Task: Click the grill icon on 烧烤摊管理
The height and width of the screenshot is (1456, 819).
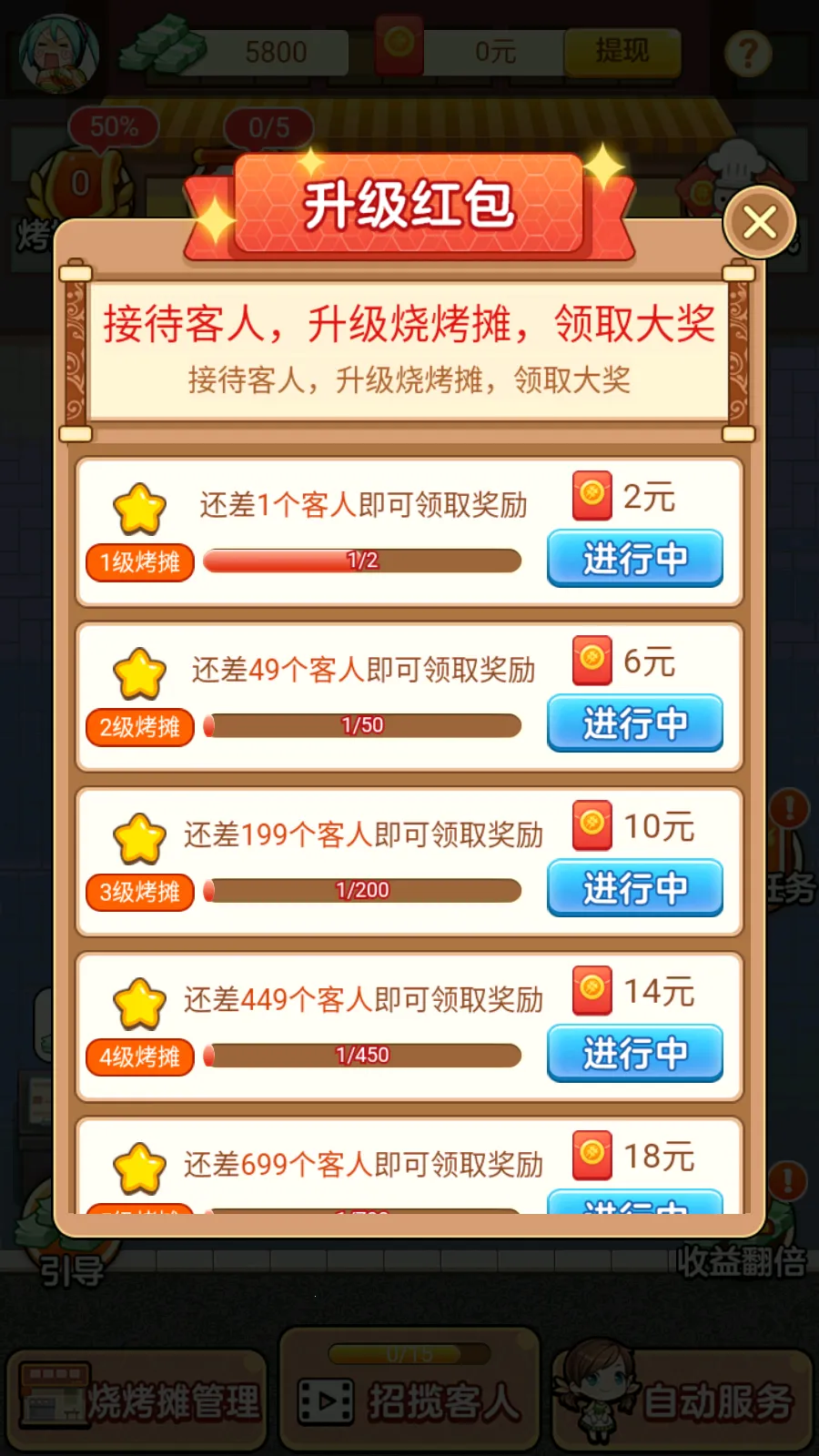Action: tap(55, 1394)
